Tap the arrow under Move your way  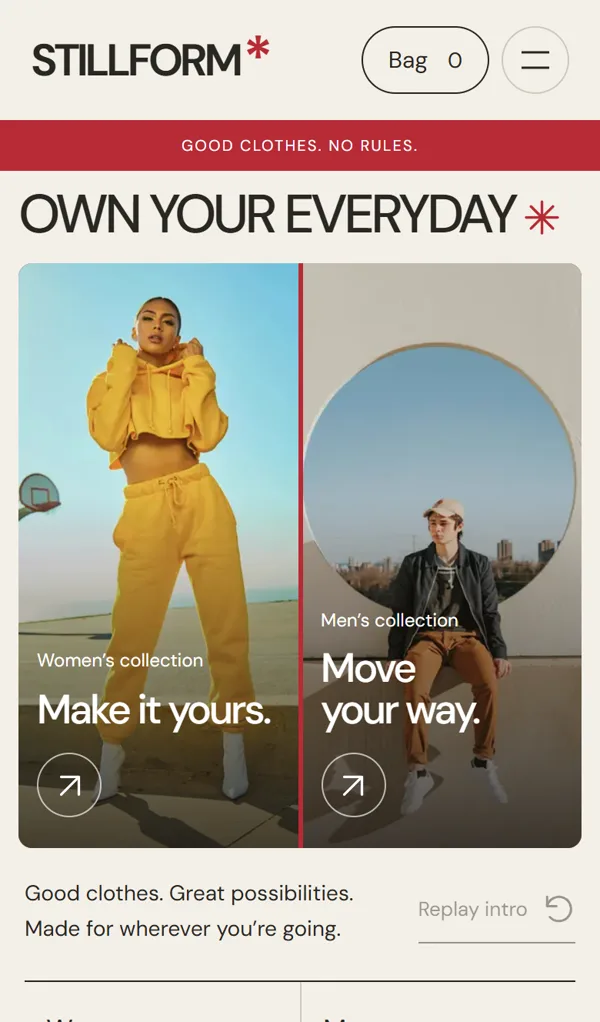(354, 785)
